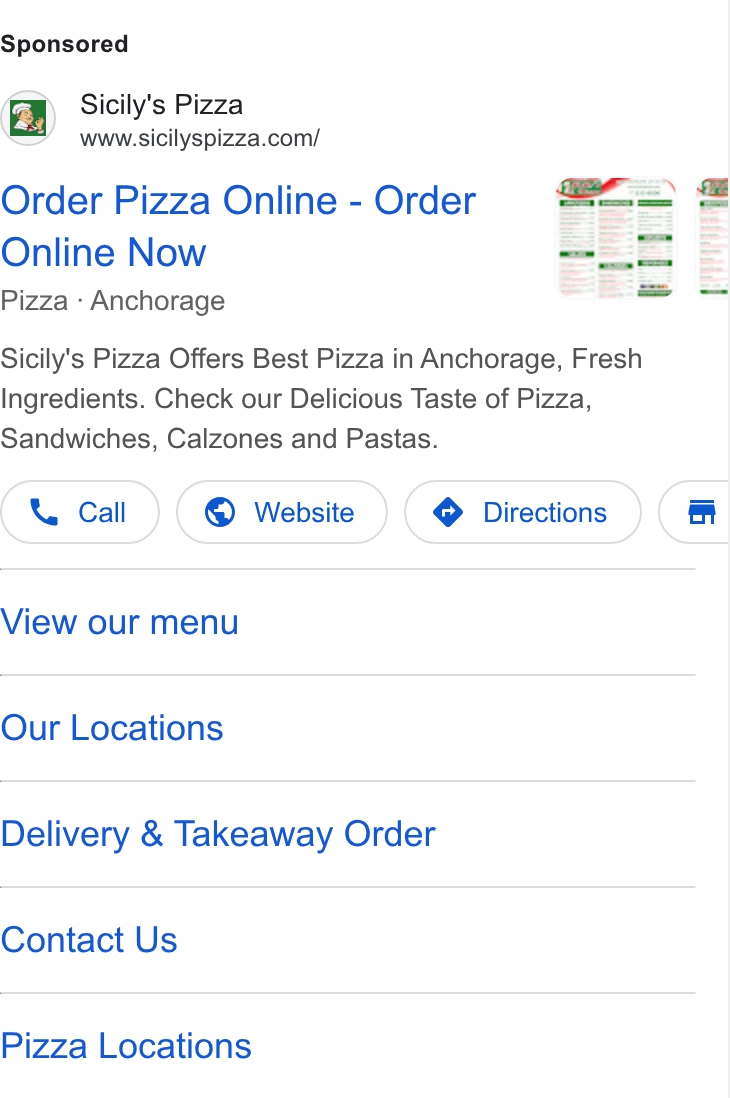Get Directions to Sicily's Pizza
The image size is (730, 1098).
click(523, 512)
